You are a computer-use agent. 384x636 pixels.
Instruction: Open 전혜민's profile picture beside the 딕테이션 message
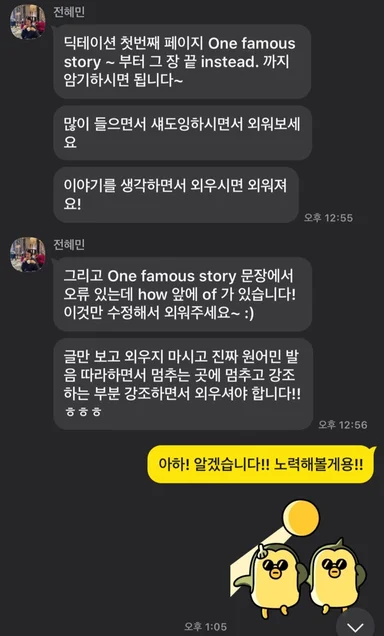click(x=28, y=22)
